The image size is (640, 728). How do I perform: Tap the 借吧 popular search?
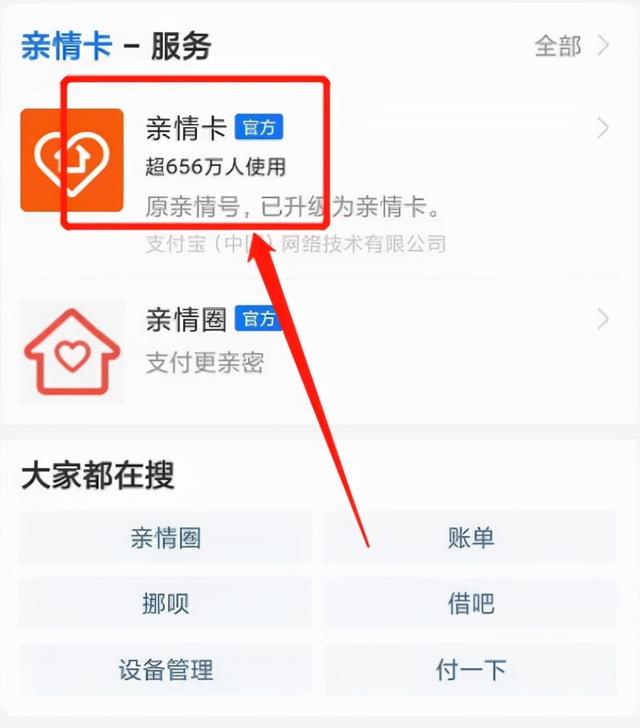[x=471, y=604]
